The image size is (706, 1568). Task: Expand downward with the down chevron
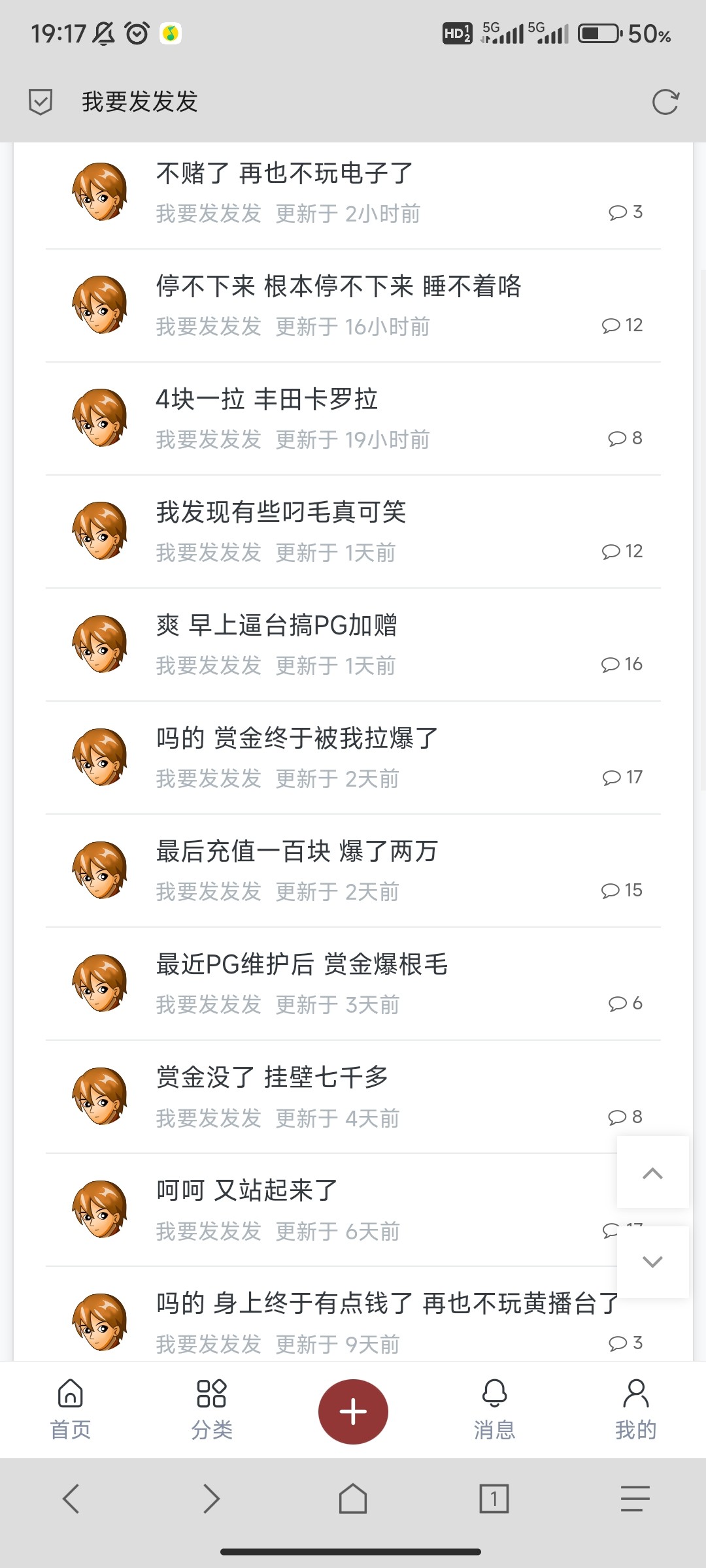(x=652, y=1262)
